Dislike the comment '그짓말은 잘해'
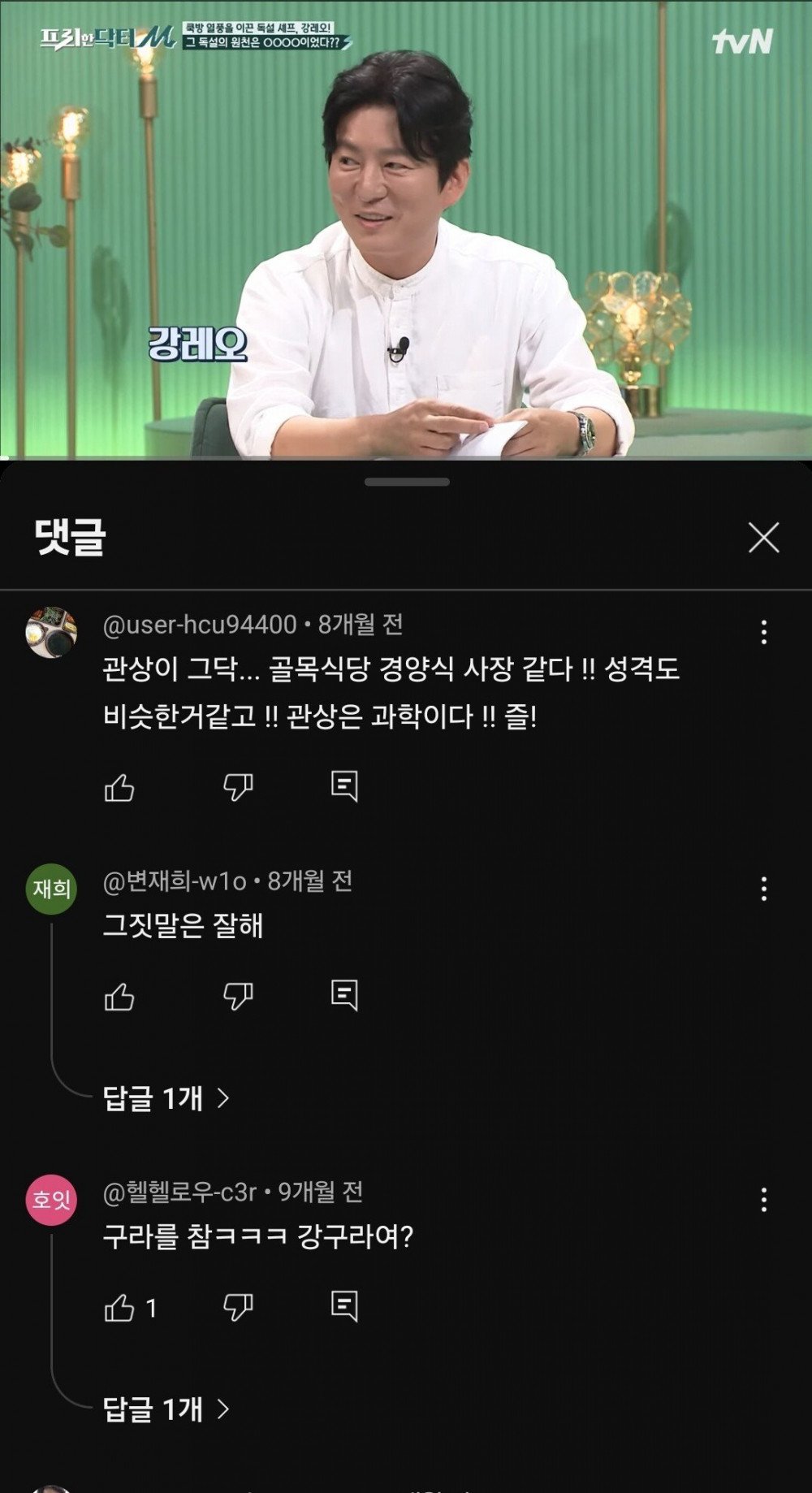 [238, 996]
